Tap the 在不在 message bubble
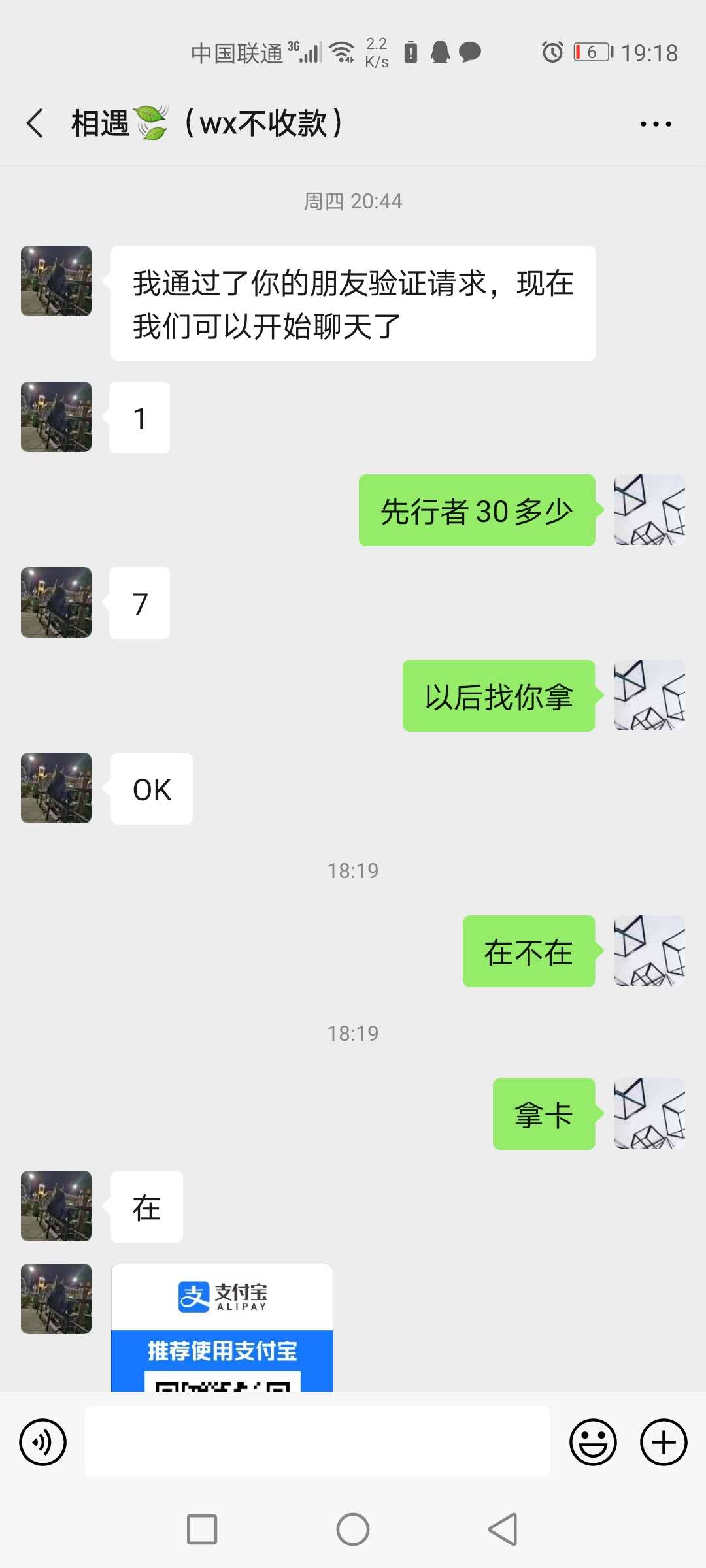This screenshot has height=1568, width=706. point(528,952)
